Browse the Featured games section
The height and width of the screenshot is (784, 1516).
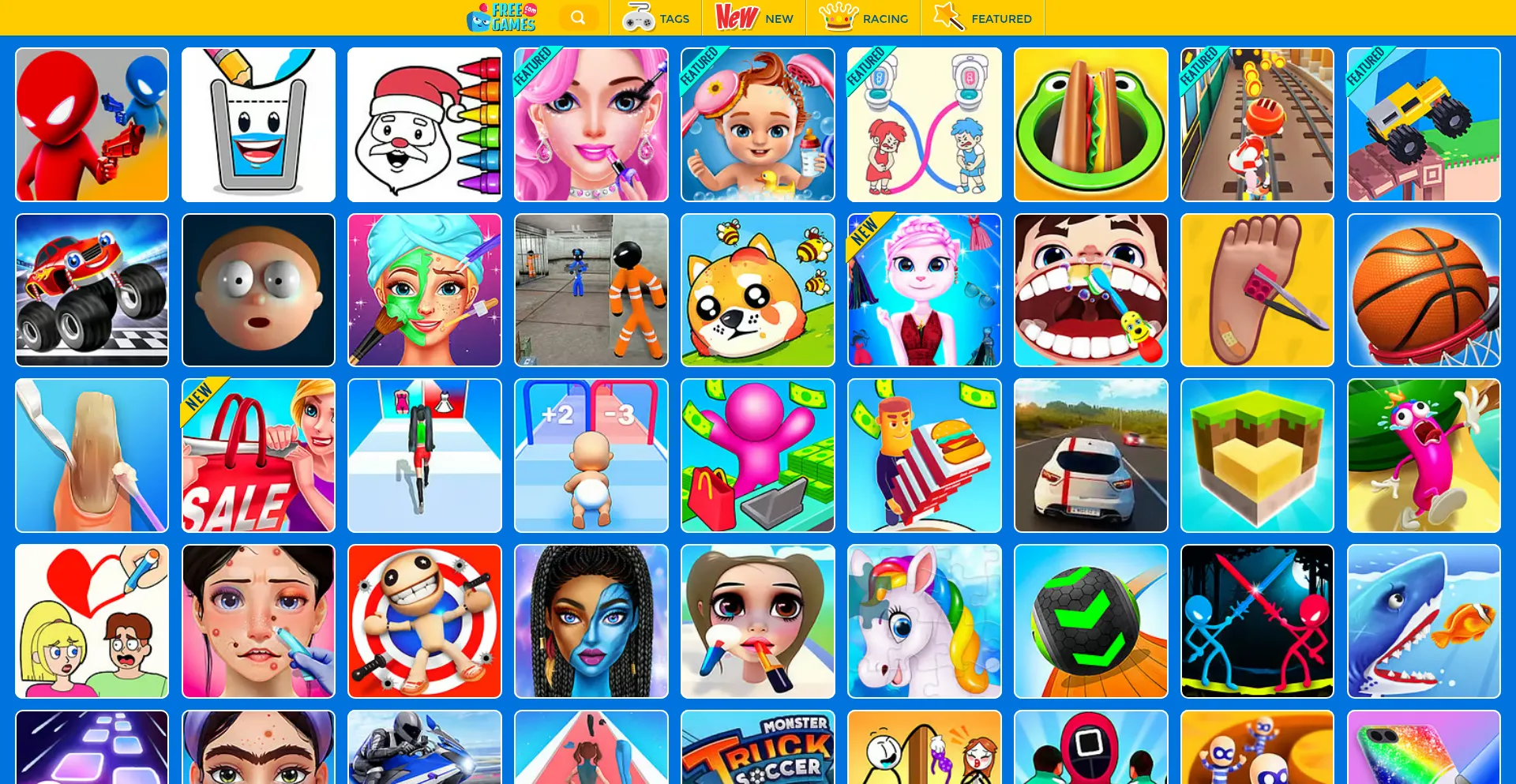(x=982, y=18)
